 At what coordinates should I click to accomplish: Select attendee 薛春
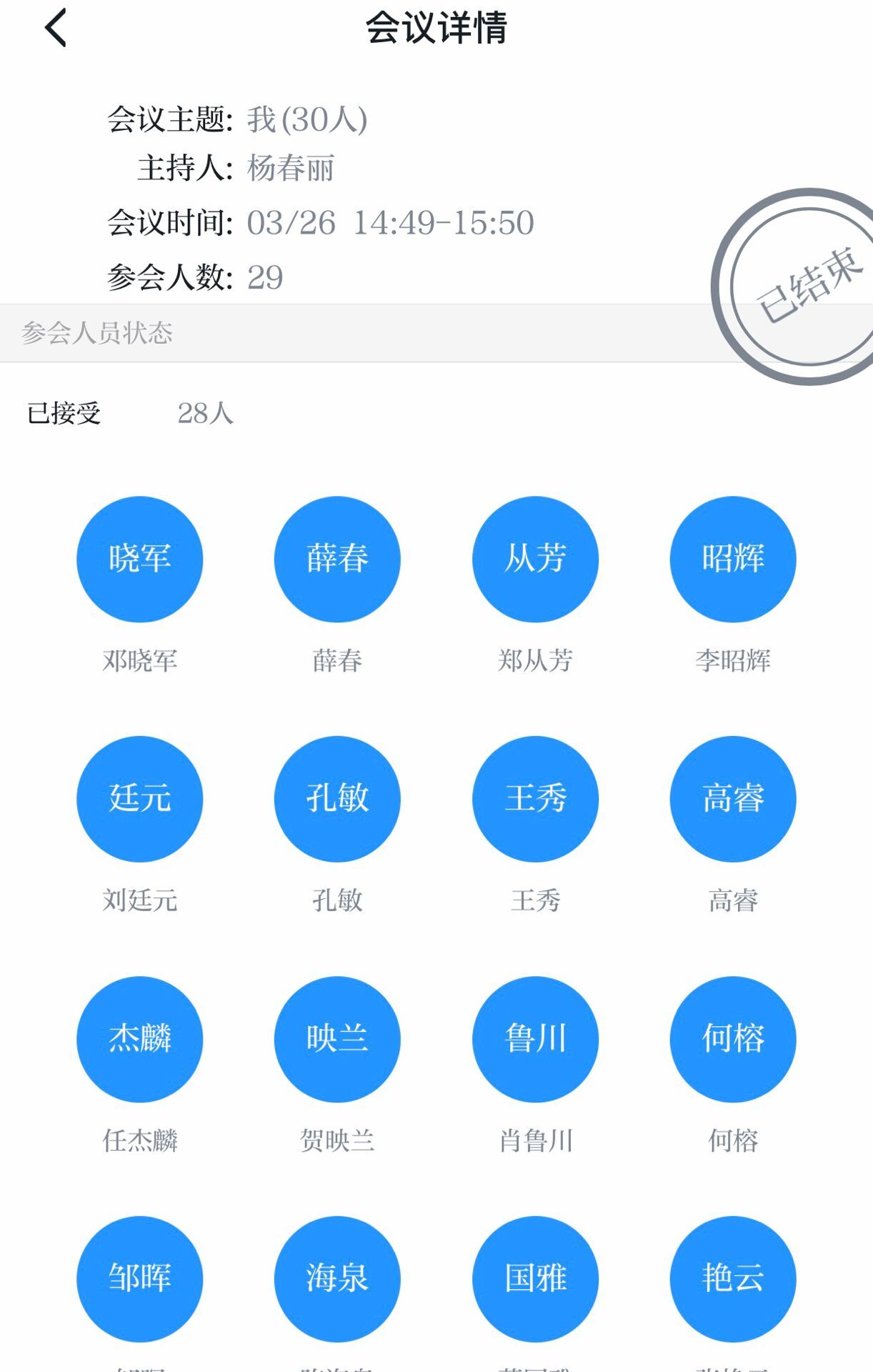(337, 559)
